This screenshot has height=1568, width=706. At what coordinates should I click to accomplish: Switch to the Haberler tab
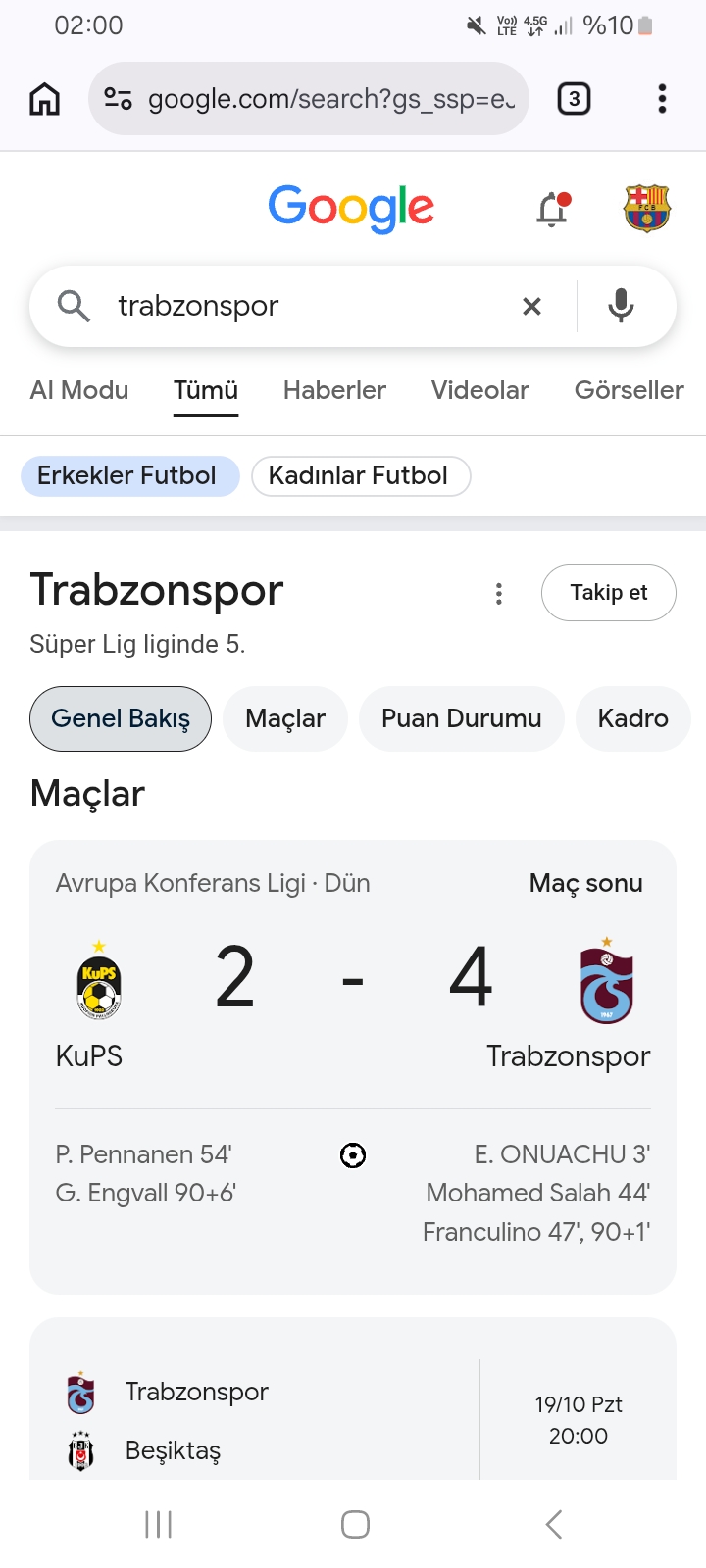pos(334,390)
